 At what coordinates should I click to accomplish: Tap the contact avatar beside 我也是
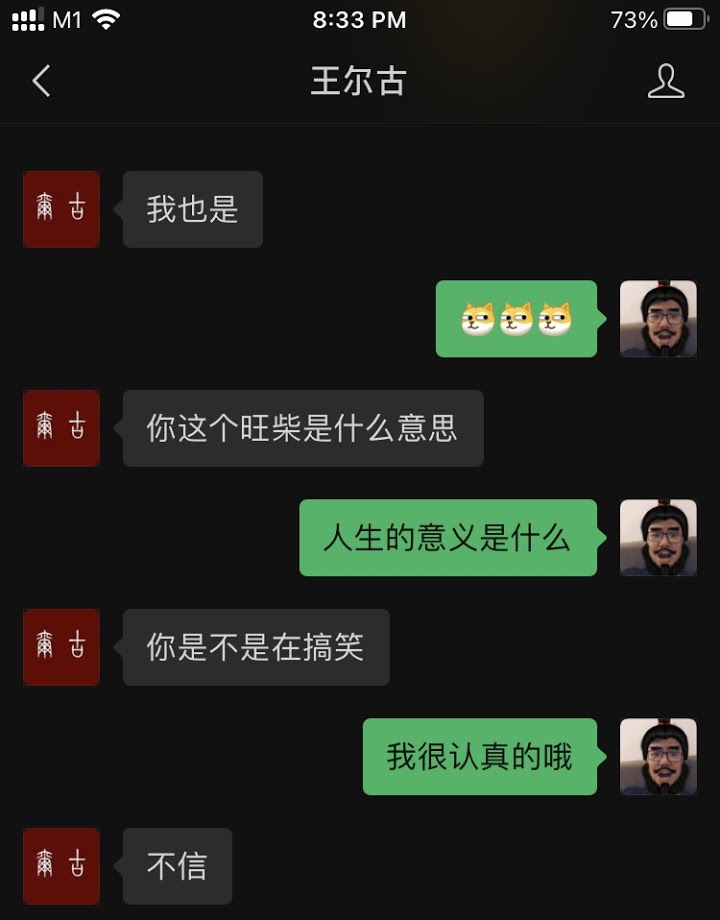(61, 209)
